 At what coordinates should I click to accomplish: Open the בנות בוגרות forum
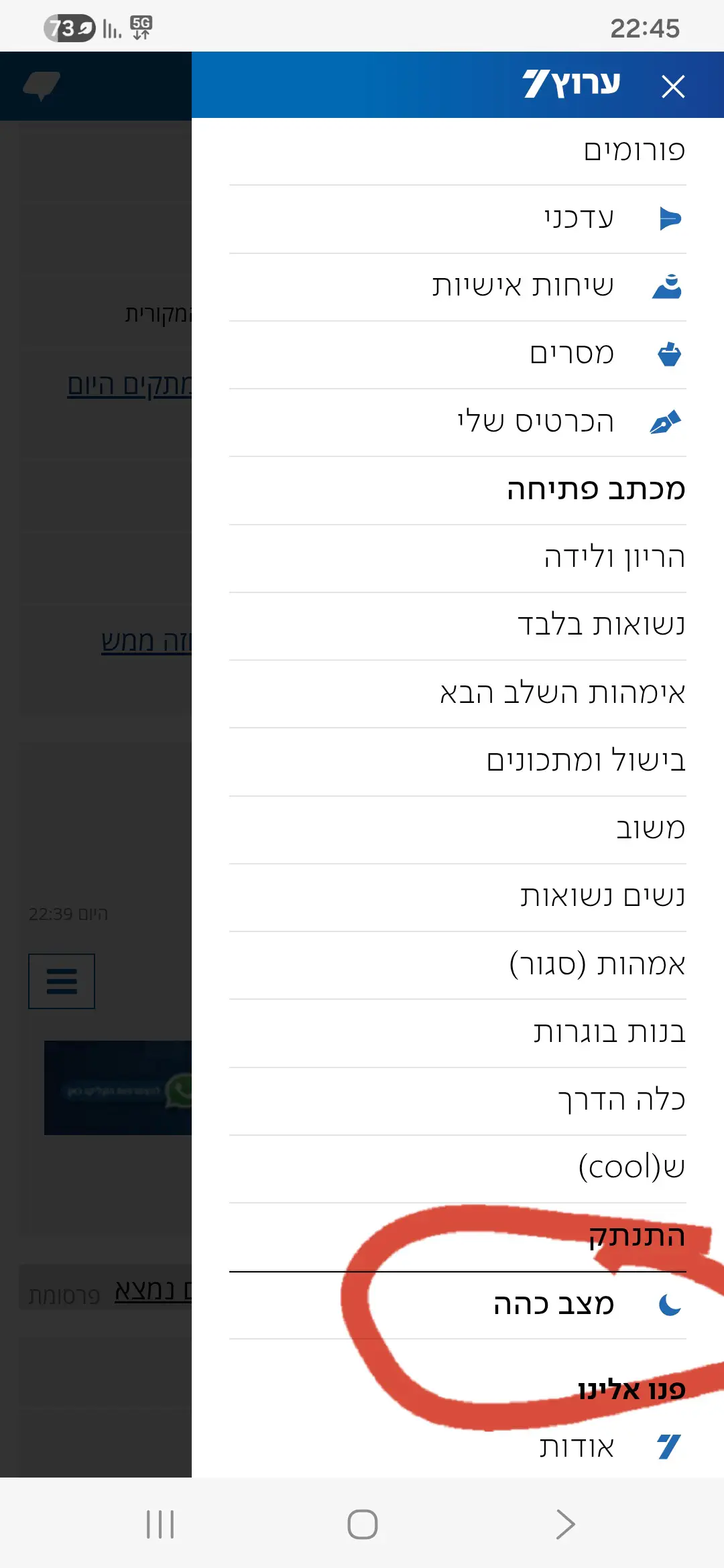tap(609, 1033)
